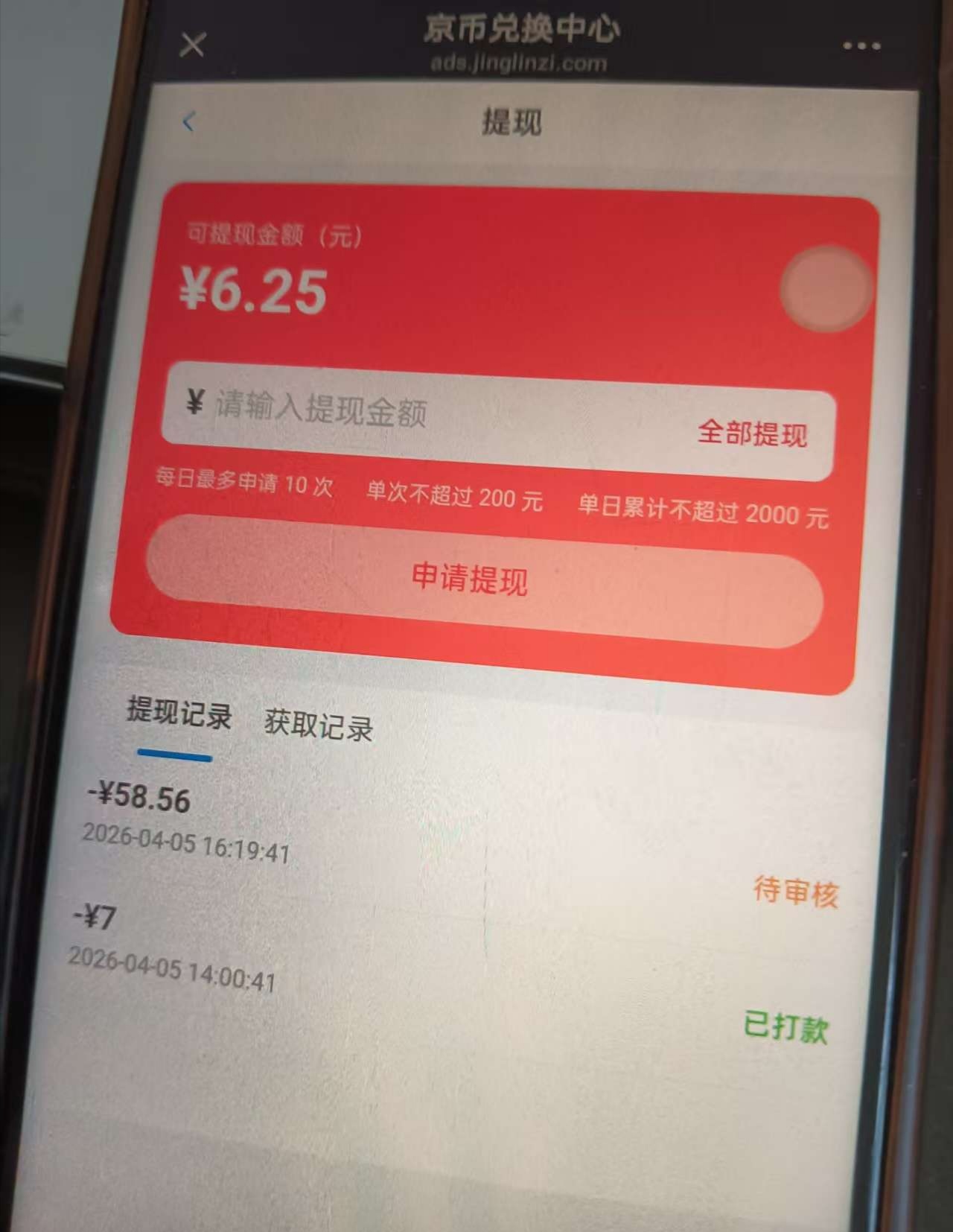
Task: Switch to the 提现记录 tab
Action: [x=179, y=713]
